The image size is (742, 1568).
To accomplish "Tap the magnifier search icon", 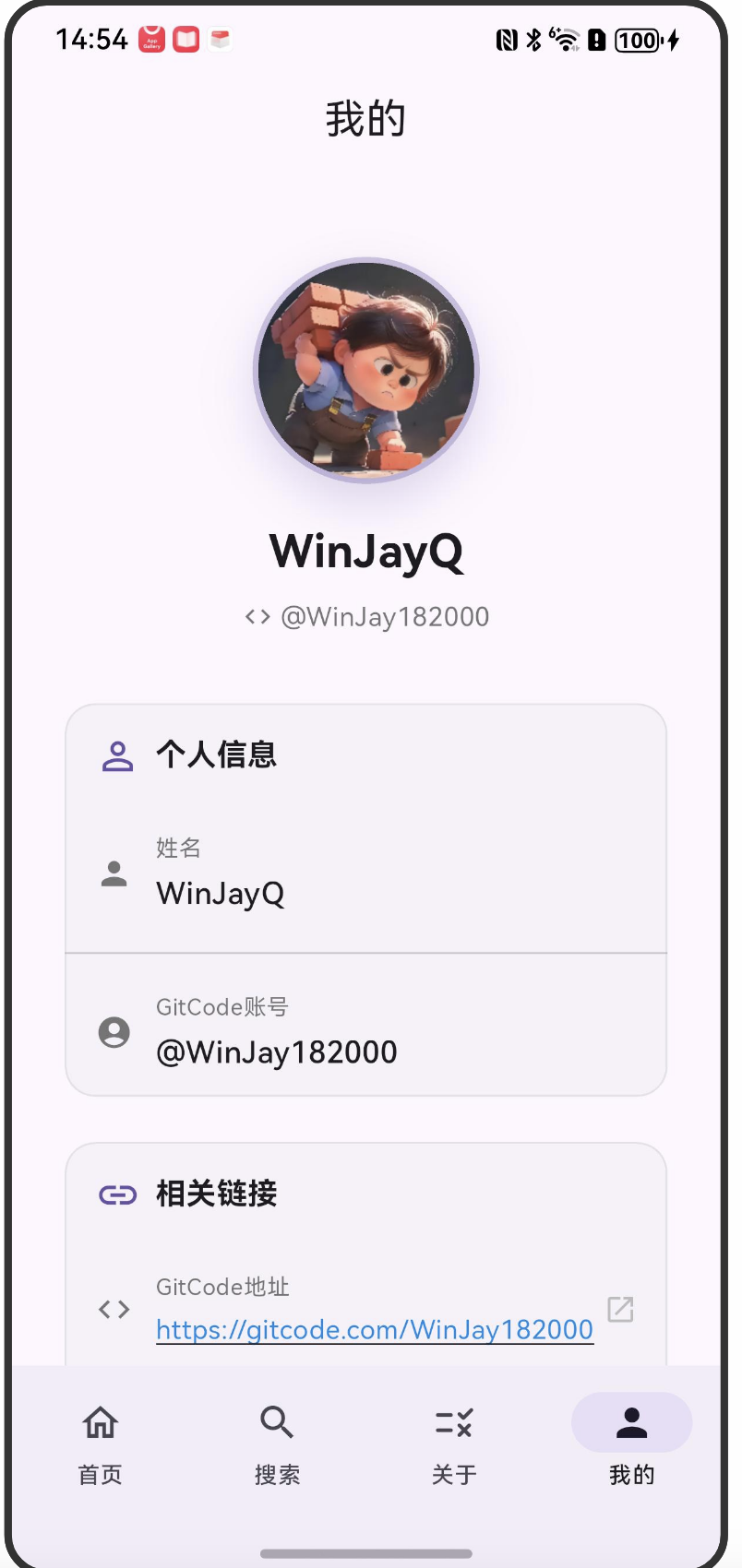I will [277, 1423].
